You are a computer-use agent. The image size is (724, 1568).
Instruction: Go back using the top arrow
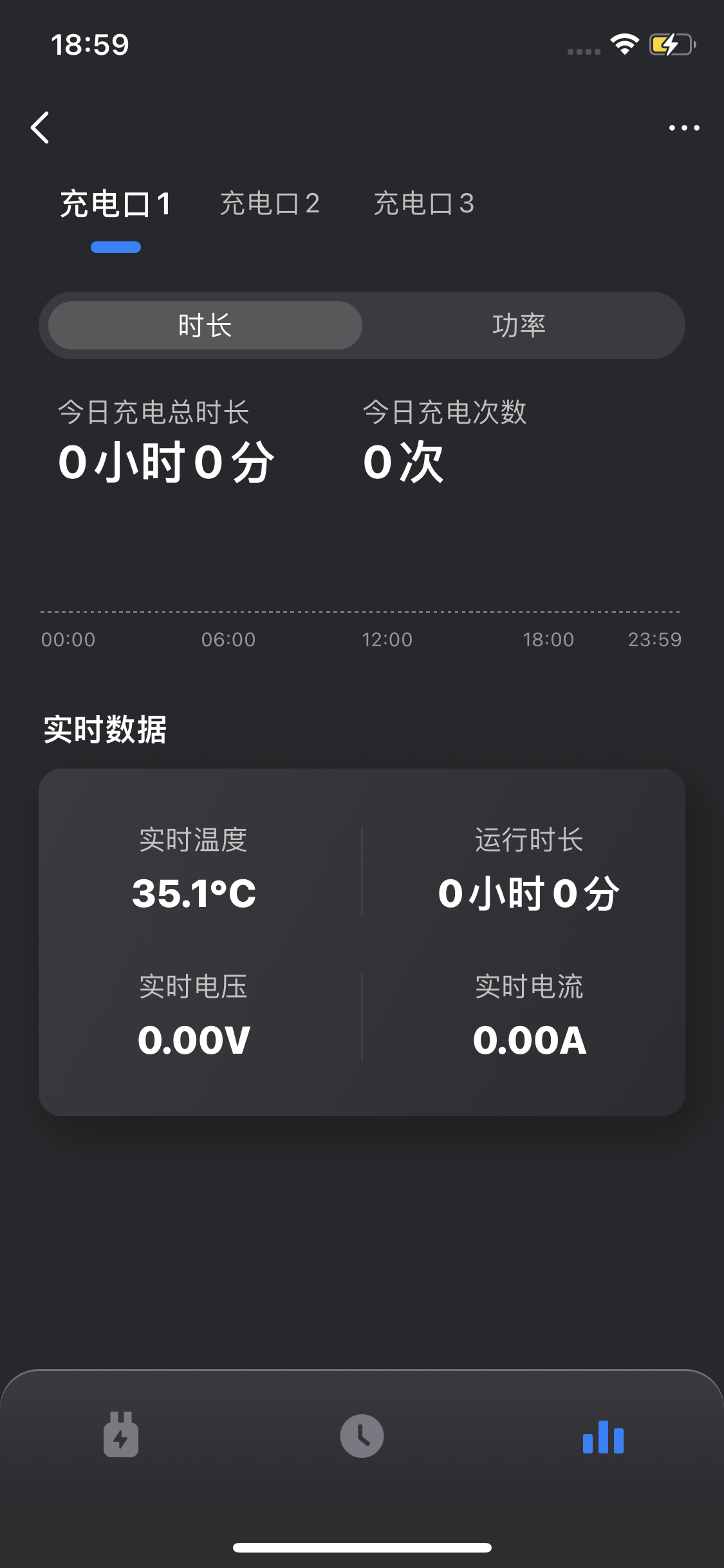click(41, 127)
